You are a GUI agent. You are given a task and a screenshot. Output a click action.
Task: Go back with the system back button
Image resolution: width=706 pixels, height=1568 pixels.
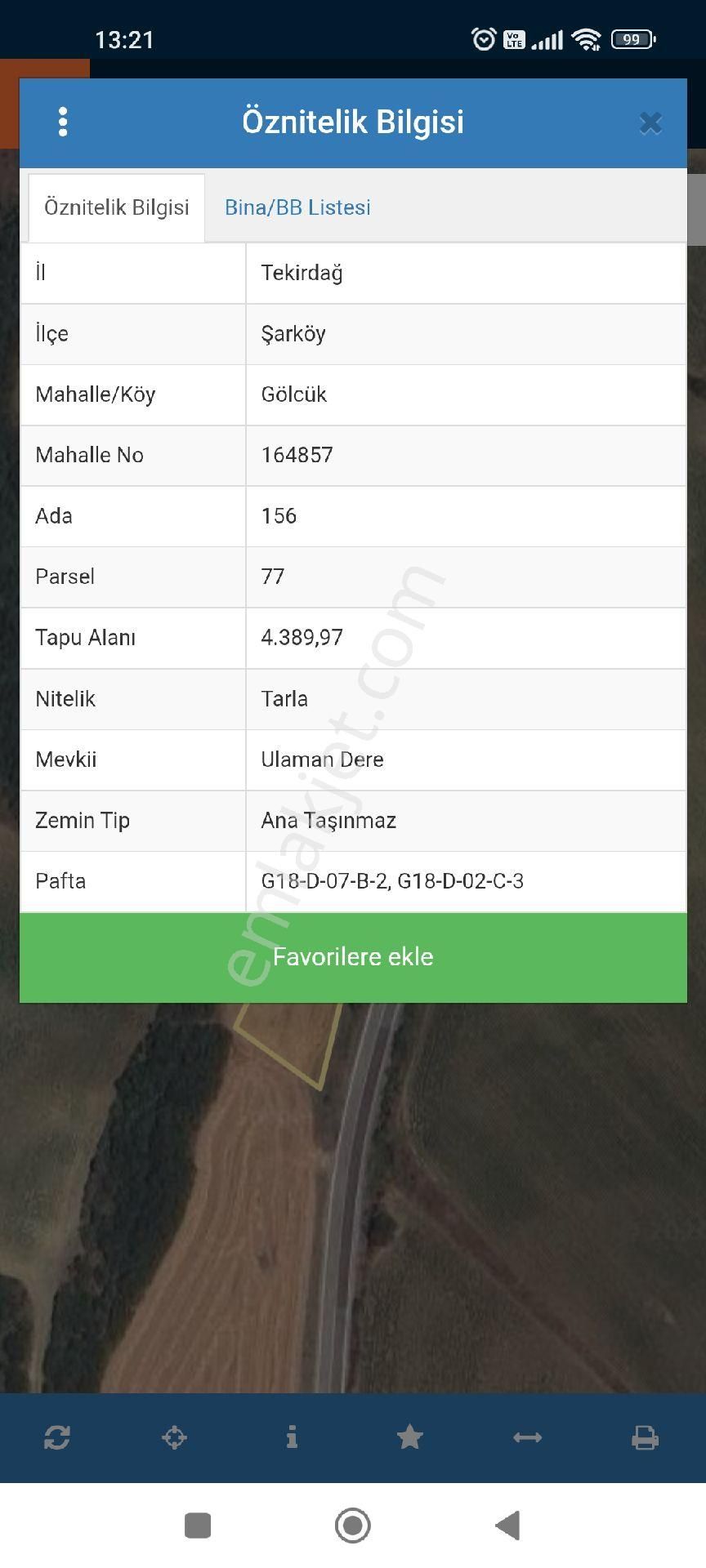tap(507, 1525)
